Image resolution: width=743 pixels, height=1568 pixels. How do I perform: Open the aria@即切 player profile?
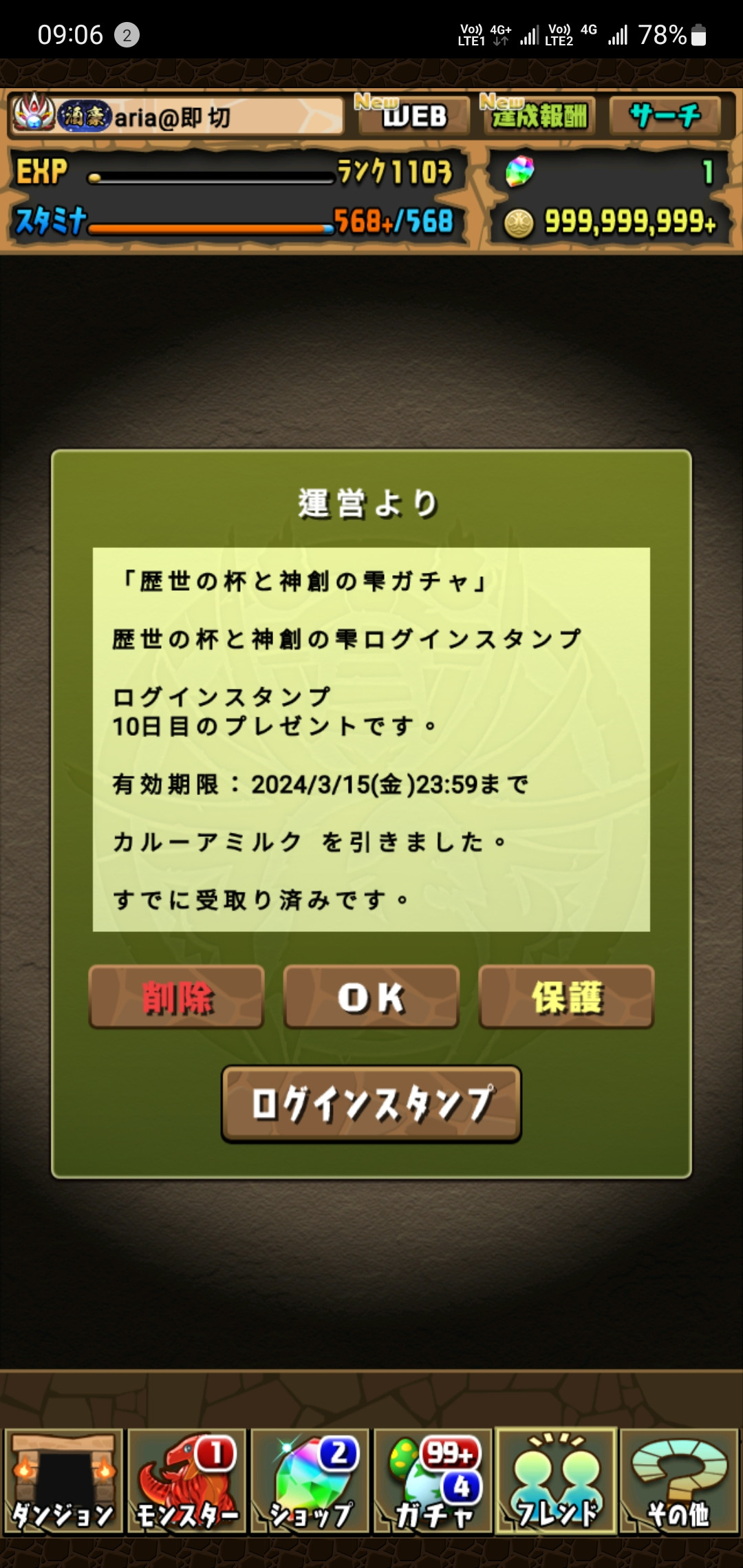(x=175, y=116)
